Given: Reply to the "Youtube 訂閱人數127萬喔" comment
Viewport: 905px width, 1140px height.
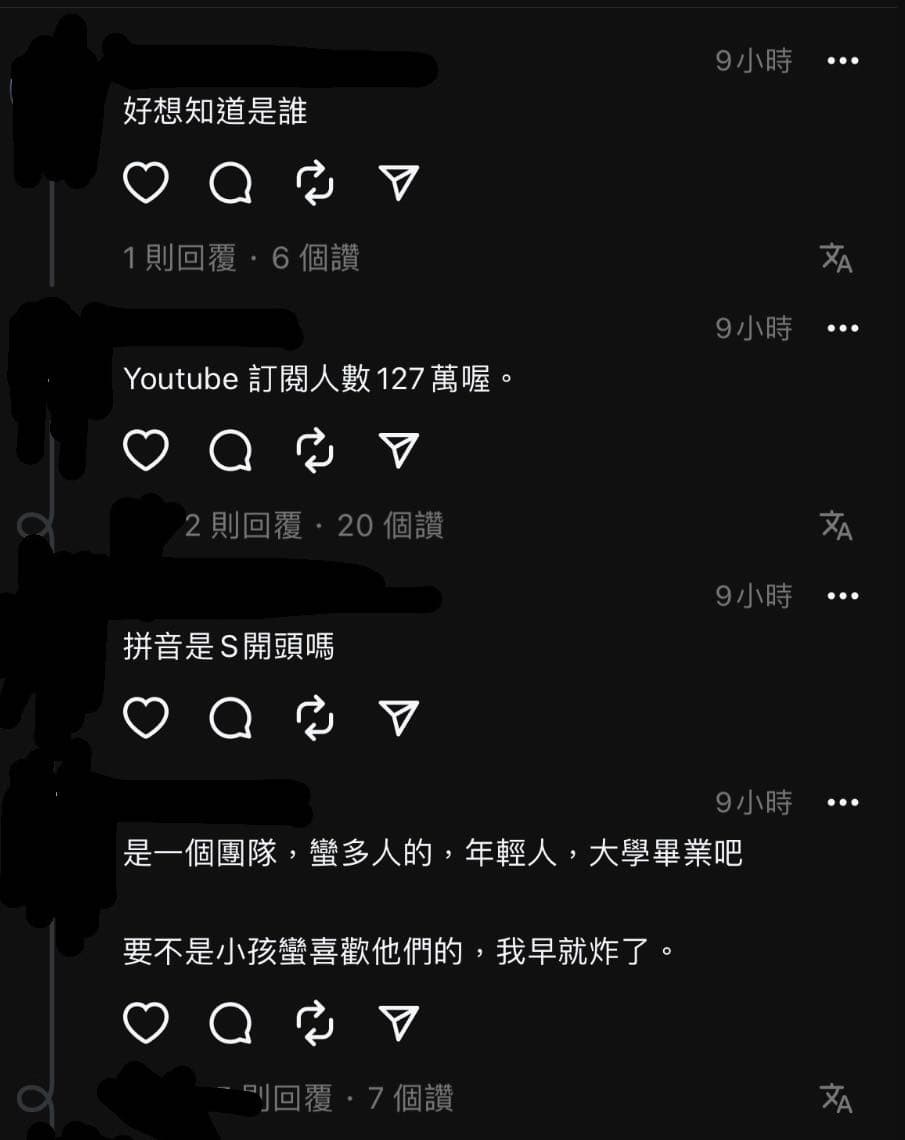Looking at the screenshot, I should (x=231, y=452).
